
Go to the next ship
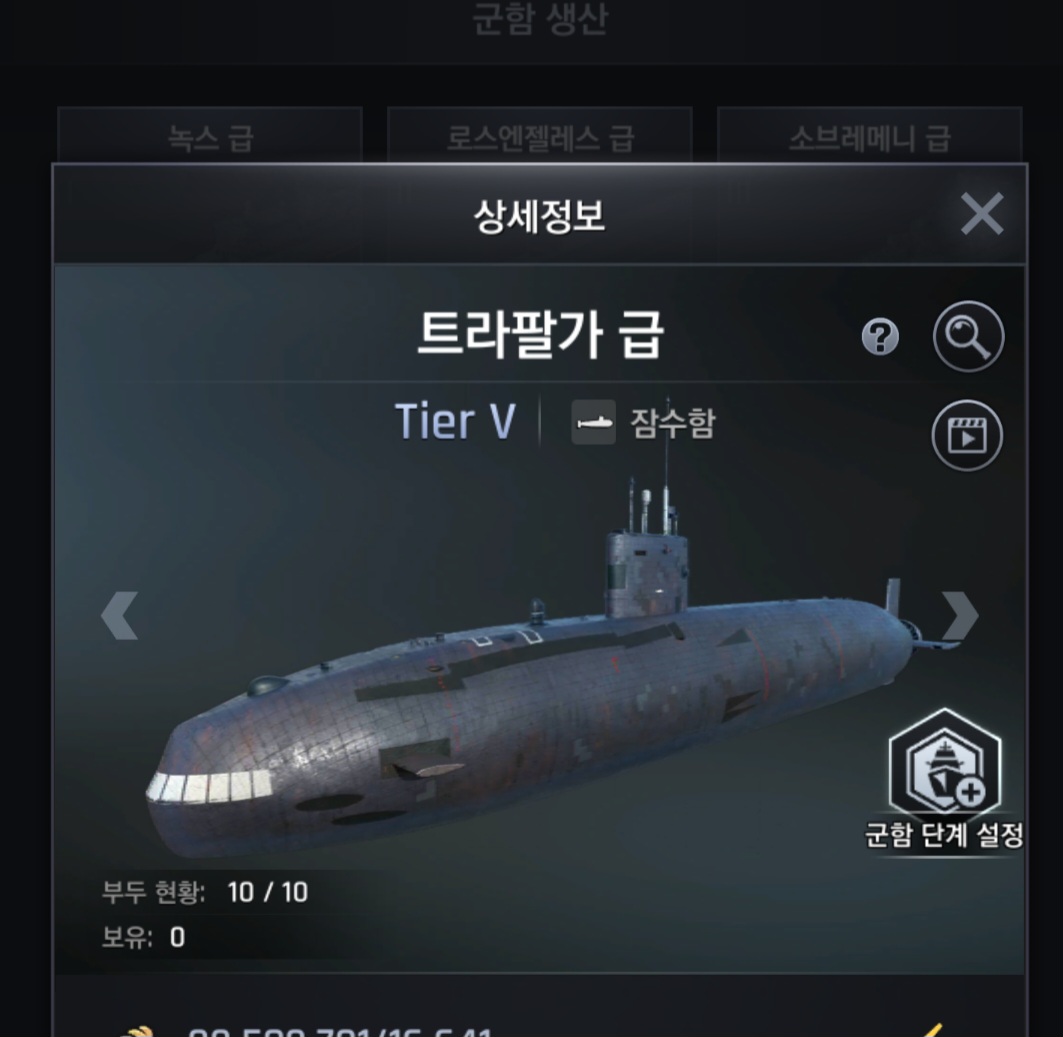[x=959, y=615]
